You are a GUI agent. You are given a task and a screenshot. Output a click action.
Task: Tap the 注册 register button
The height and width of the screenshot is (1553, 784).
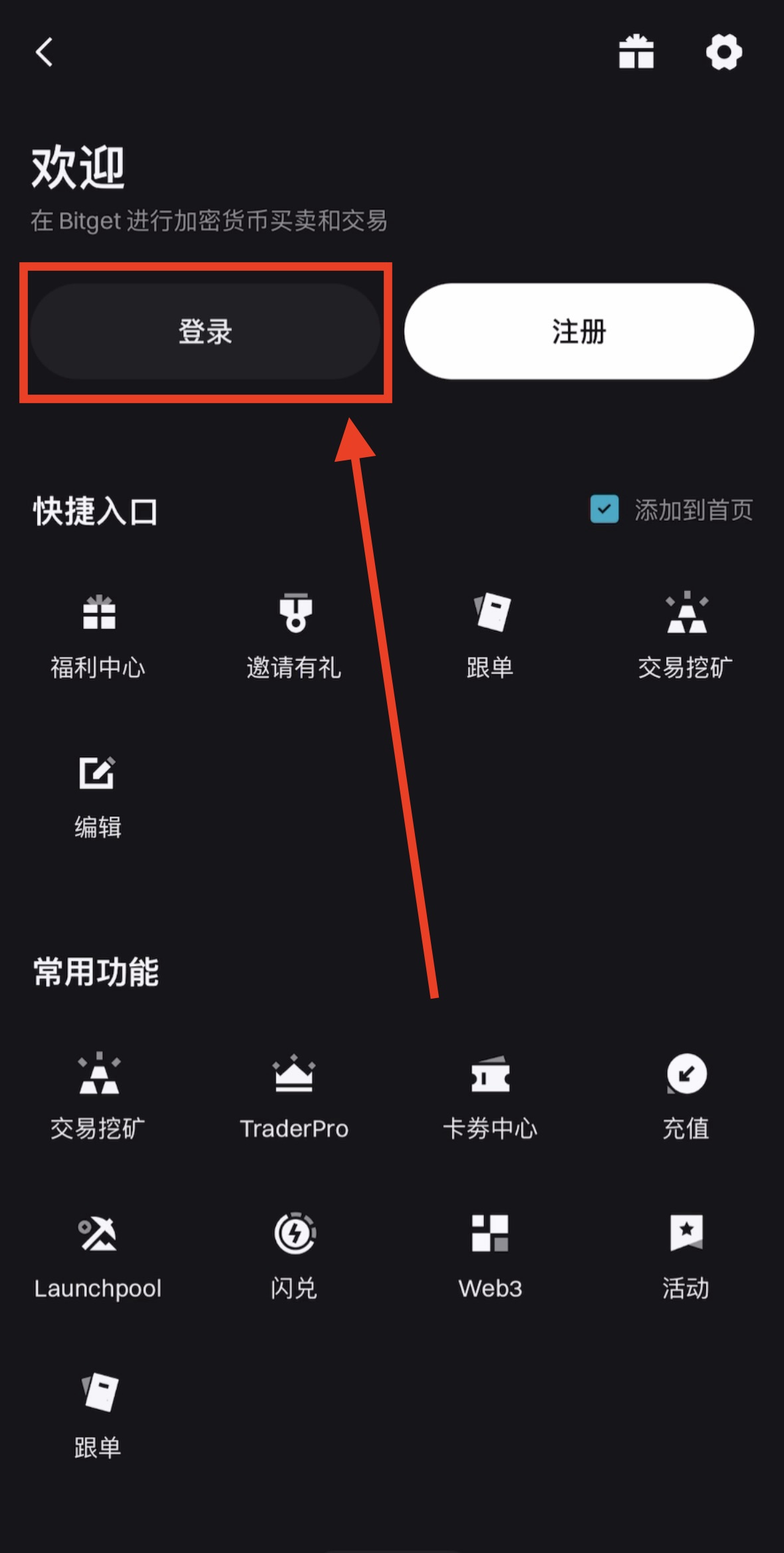579,331
